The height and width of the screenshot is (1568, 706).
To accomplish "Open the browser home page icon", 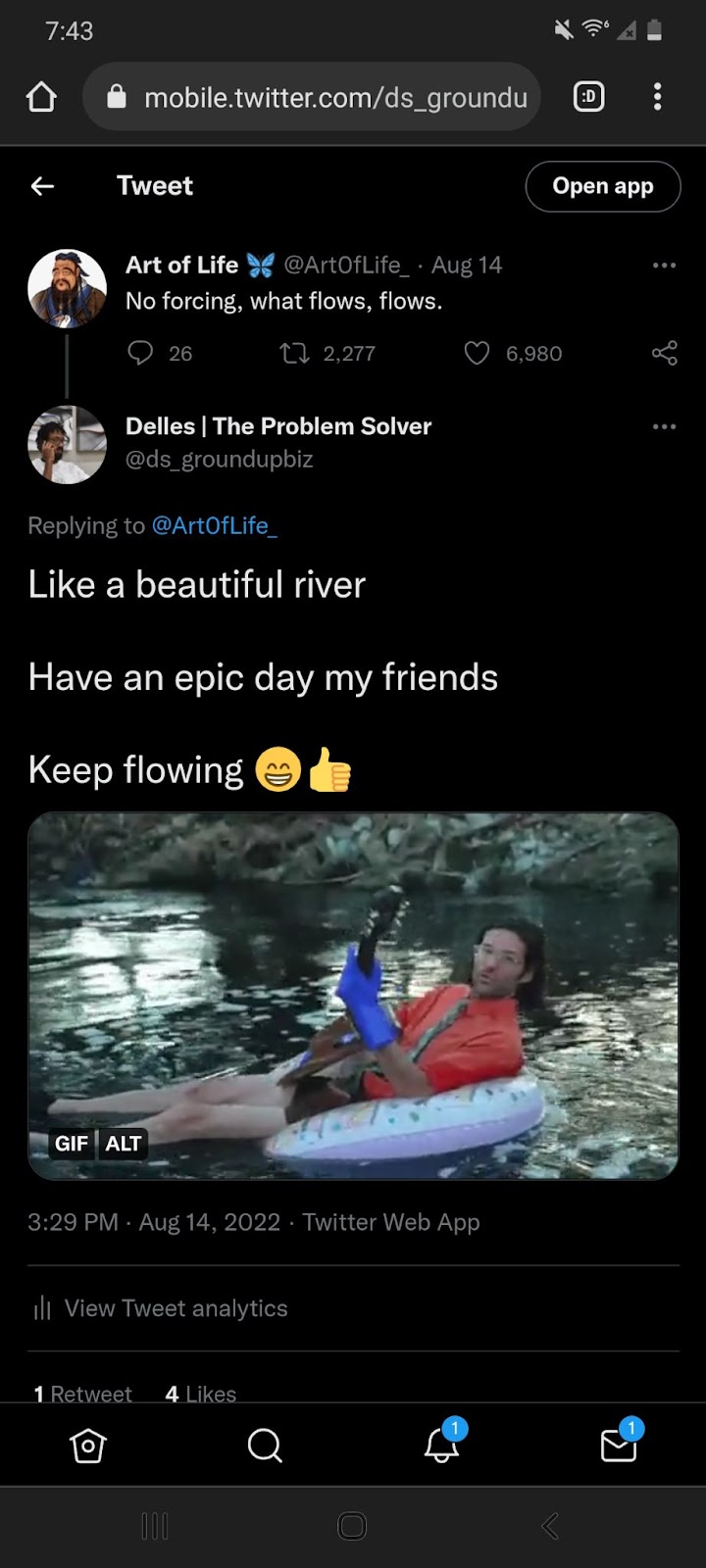I will pos(41,97).
